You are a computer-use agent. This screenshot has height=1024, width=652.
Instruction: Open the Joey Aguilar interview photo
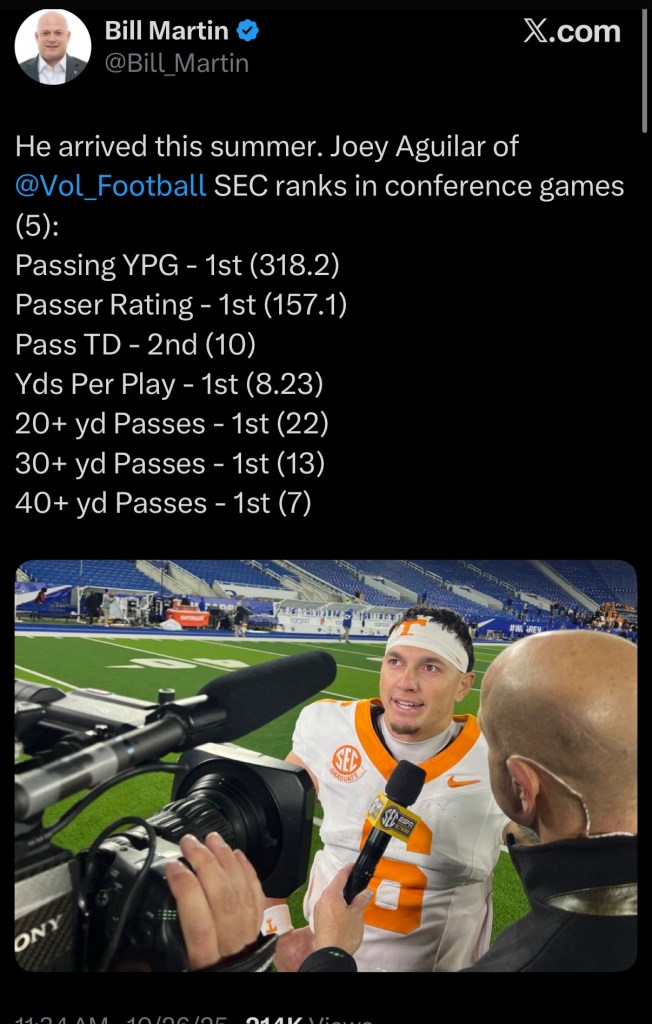[x=326, y=765]
